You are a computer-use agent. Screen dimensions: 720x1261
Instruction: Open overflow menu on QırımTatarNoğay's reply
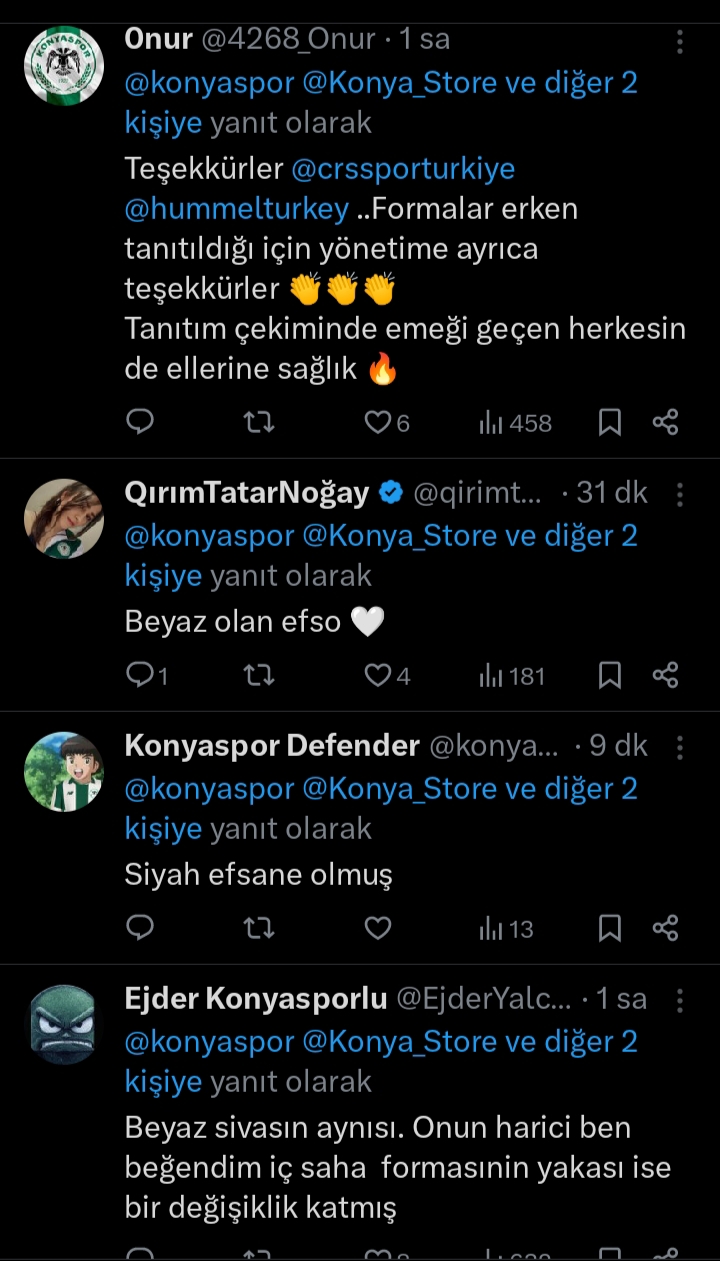click(680, 494)
